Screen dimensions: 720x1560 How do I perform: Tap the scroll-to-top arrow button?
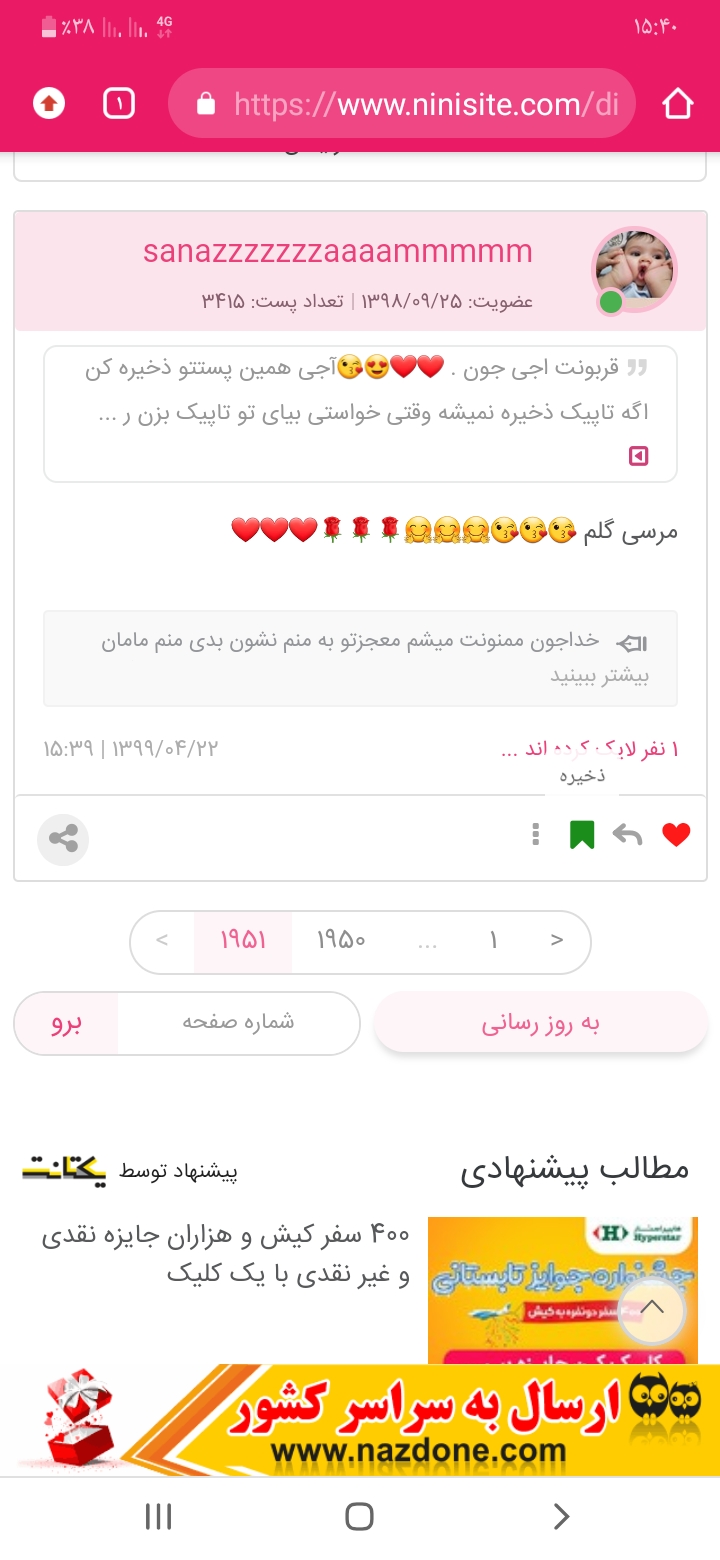[652, 1307]
